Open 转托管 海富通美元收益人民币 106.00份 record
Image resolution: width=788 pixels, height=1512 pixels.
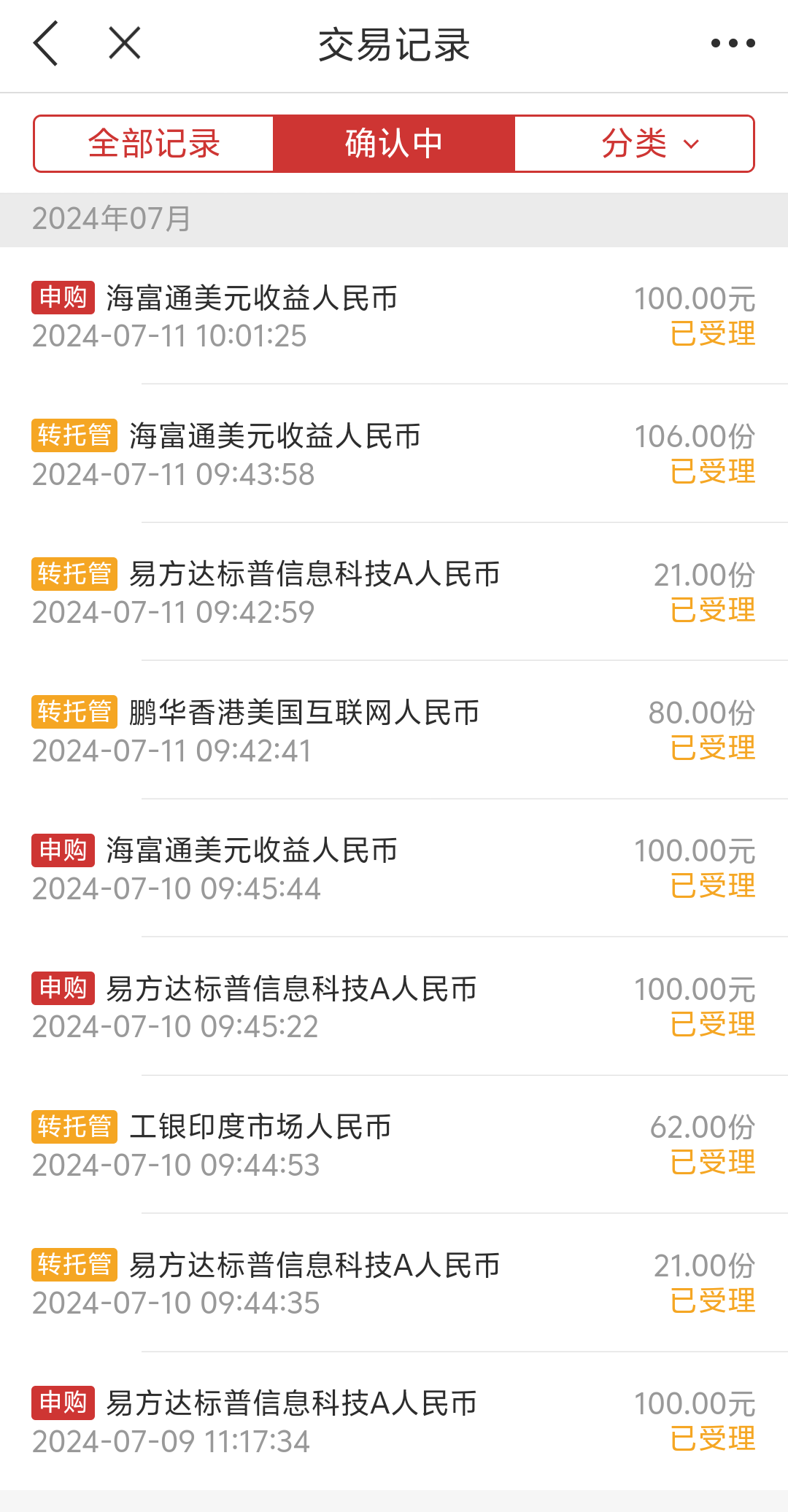point(394,454)
